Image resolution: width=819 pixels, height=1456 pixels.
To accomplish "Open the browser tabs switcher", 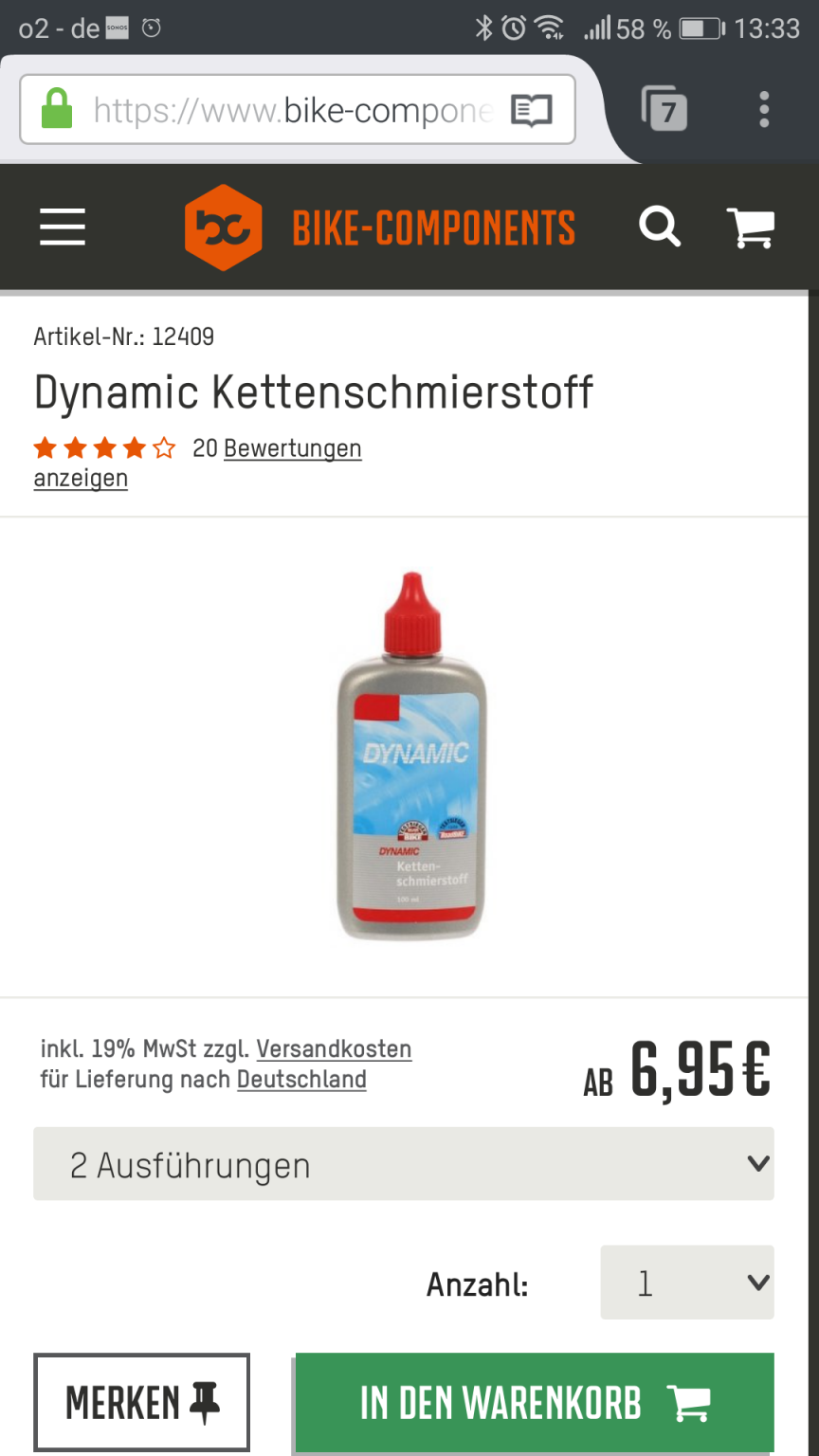I will [664, 110].
